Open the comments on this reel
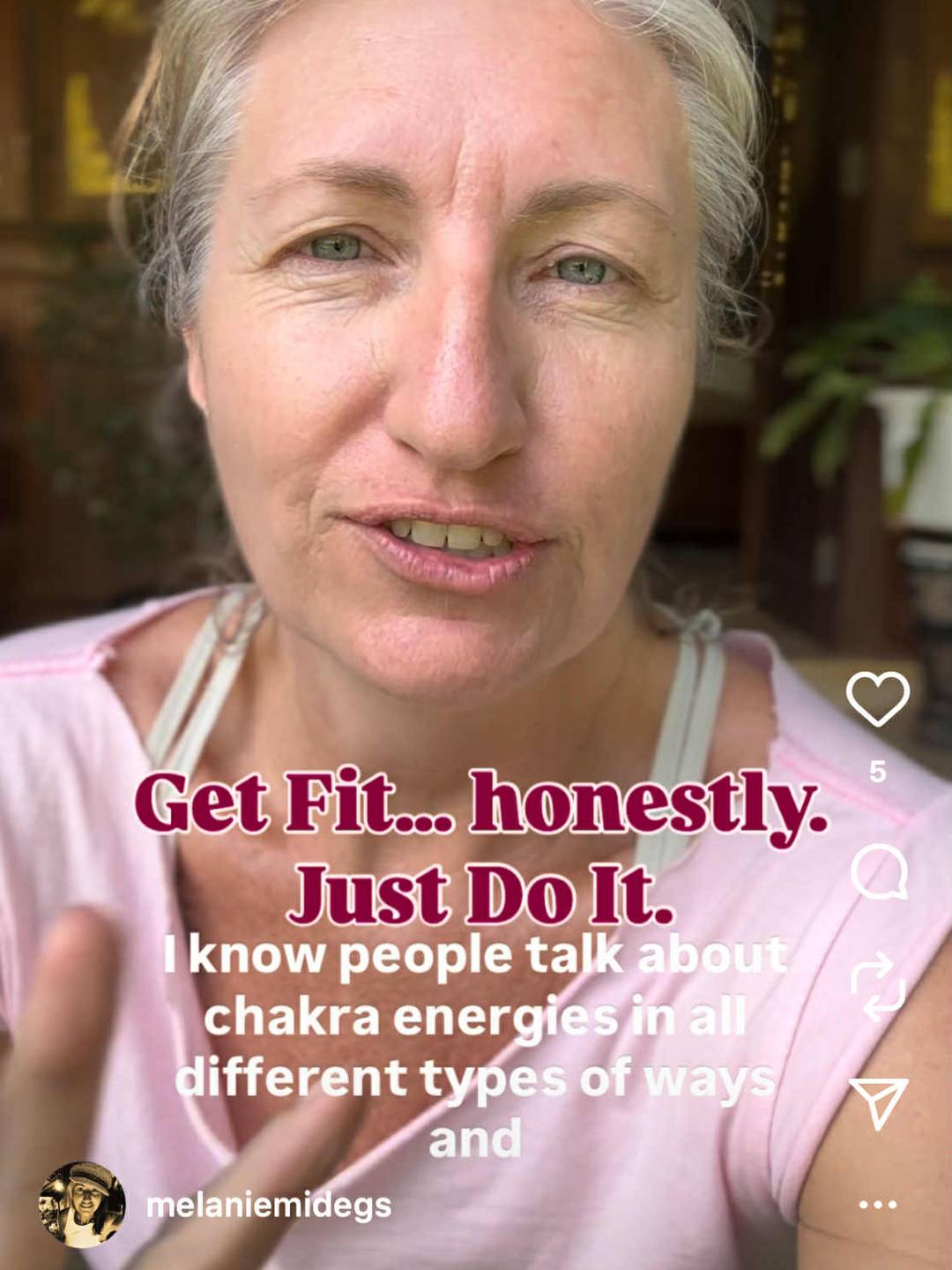The image size is (952, 1270). [878, 871]
